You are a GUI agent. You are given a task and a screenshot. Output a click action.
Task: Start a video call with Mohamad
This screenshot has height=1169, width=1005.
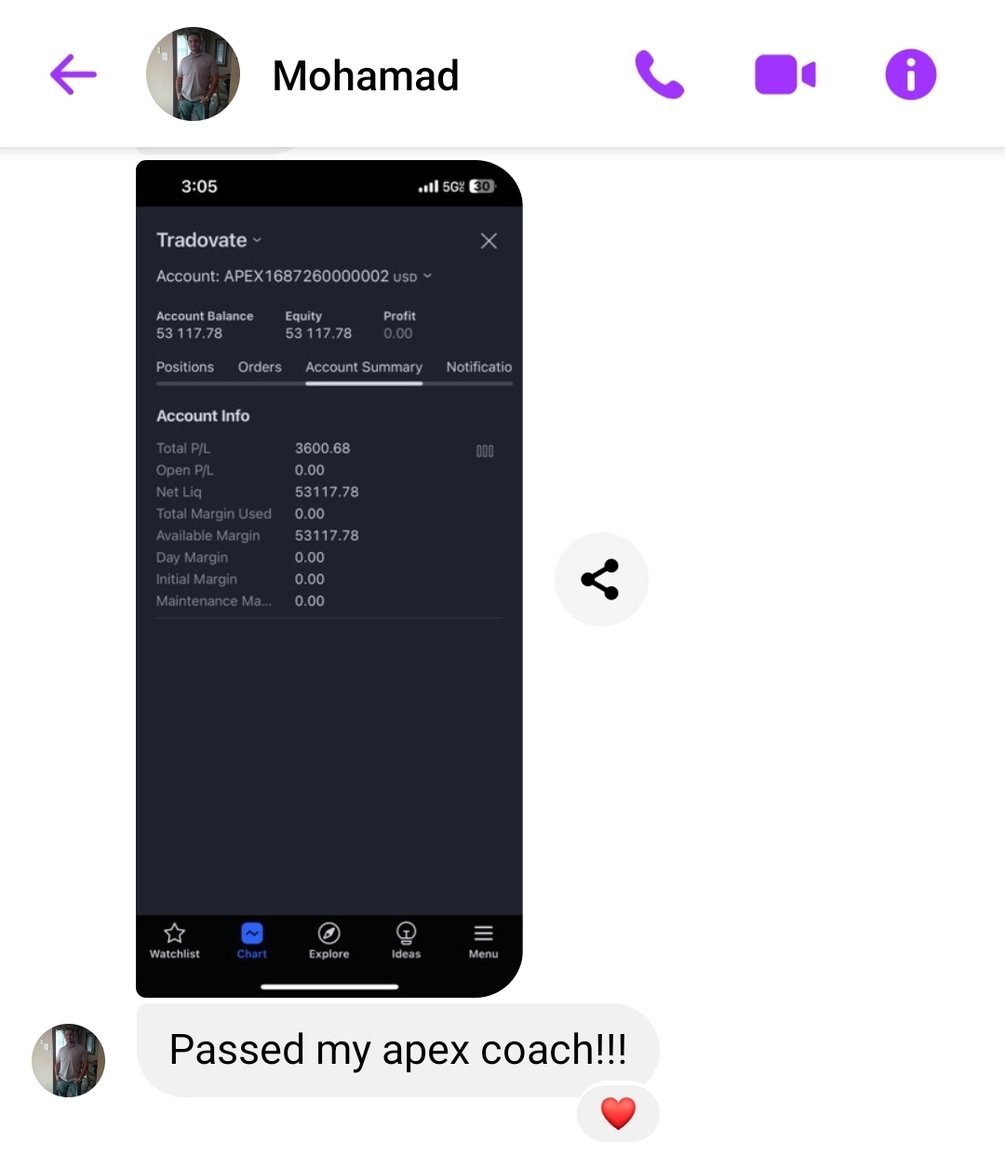click(785, 75)
